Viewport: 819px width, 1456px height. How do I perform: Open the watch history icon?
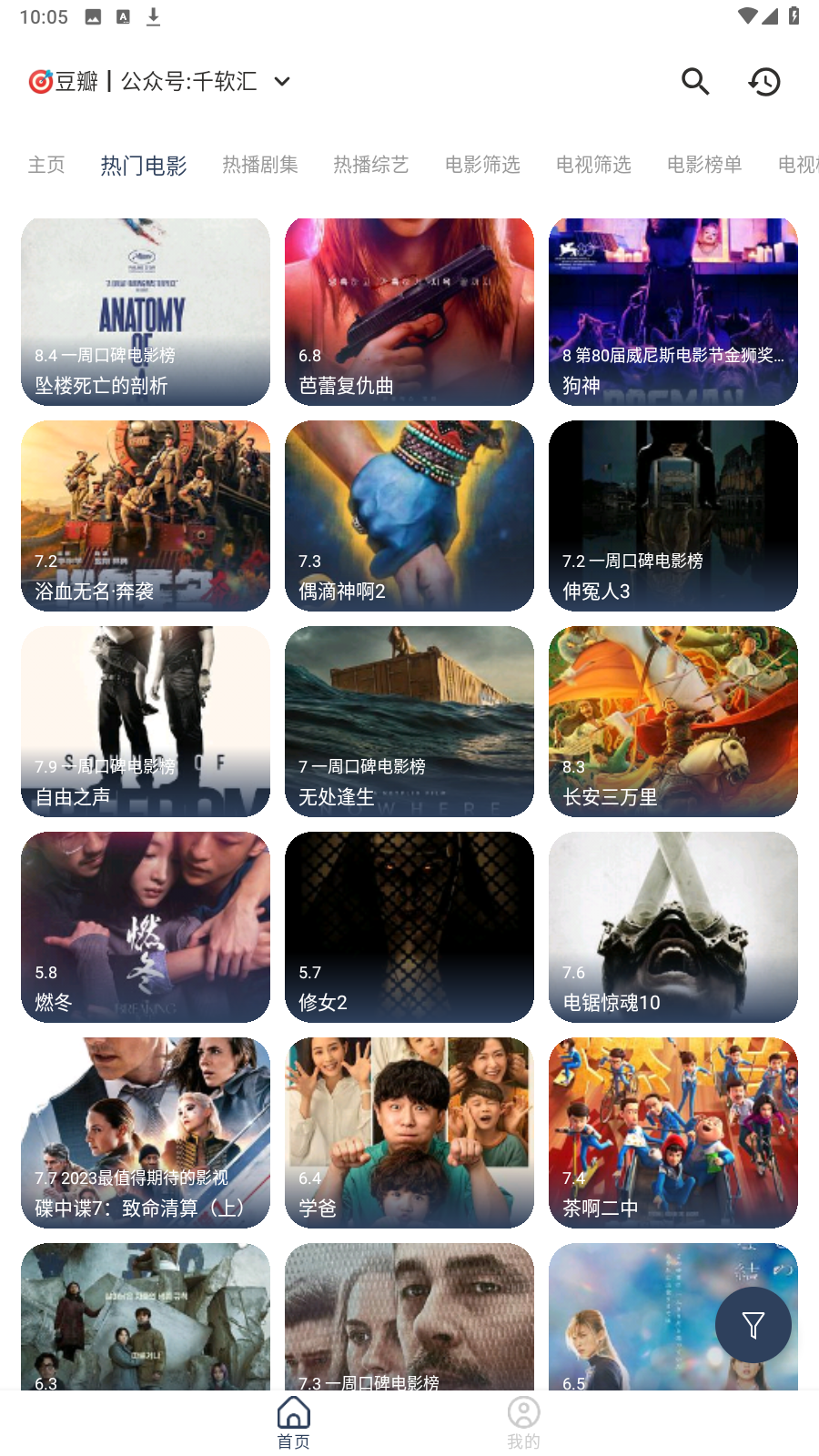[764, 82]
